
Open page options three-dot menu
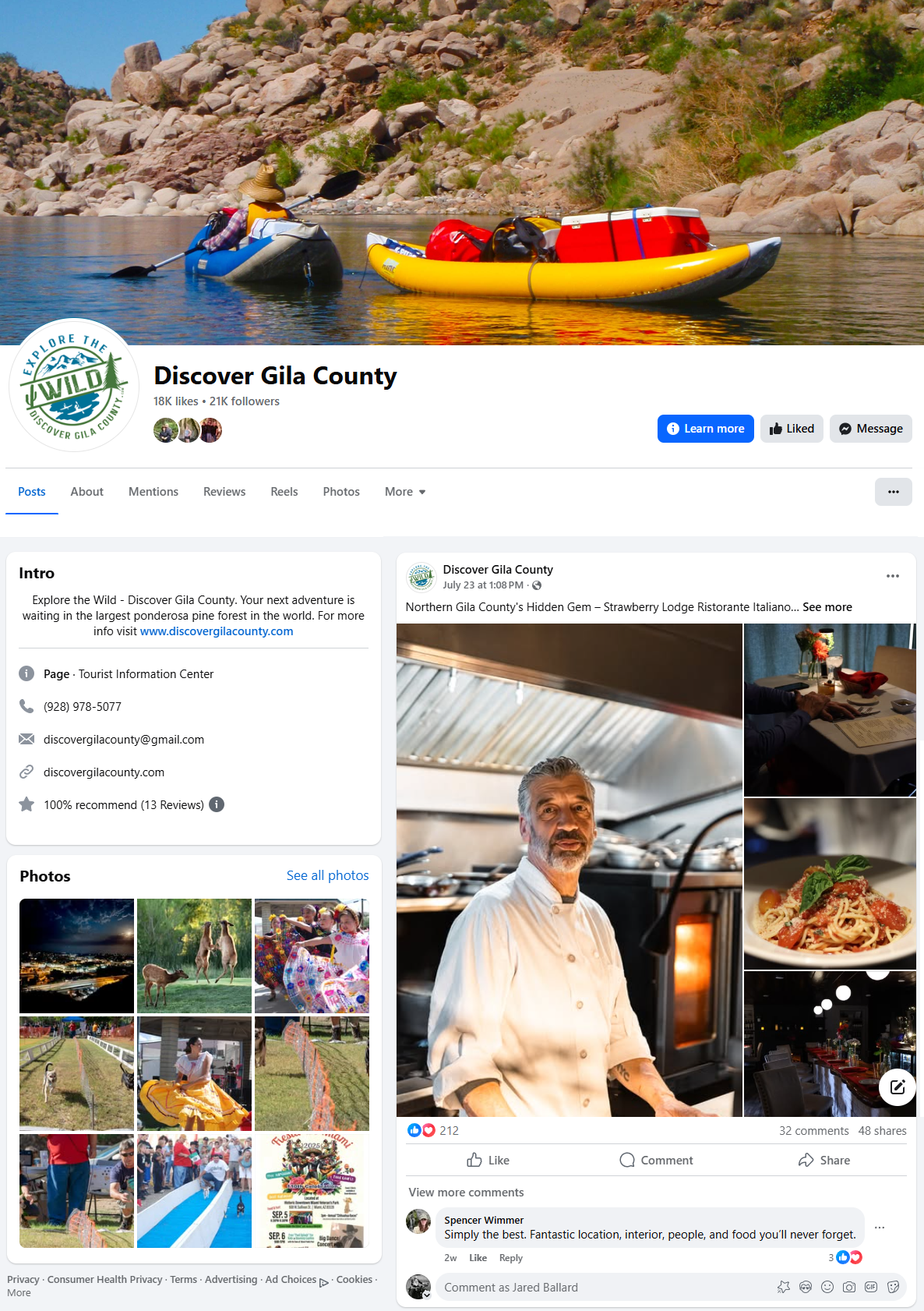[893, 492]
